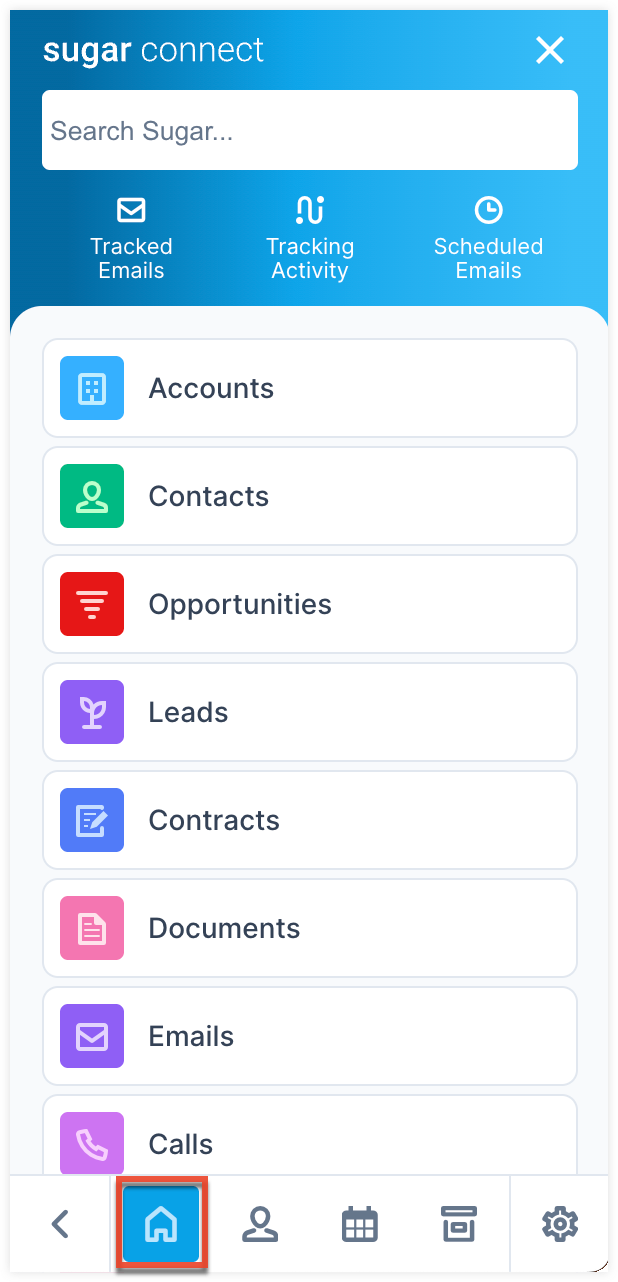
Task: Switch to the calendar tab
Action: point(359,1224)
